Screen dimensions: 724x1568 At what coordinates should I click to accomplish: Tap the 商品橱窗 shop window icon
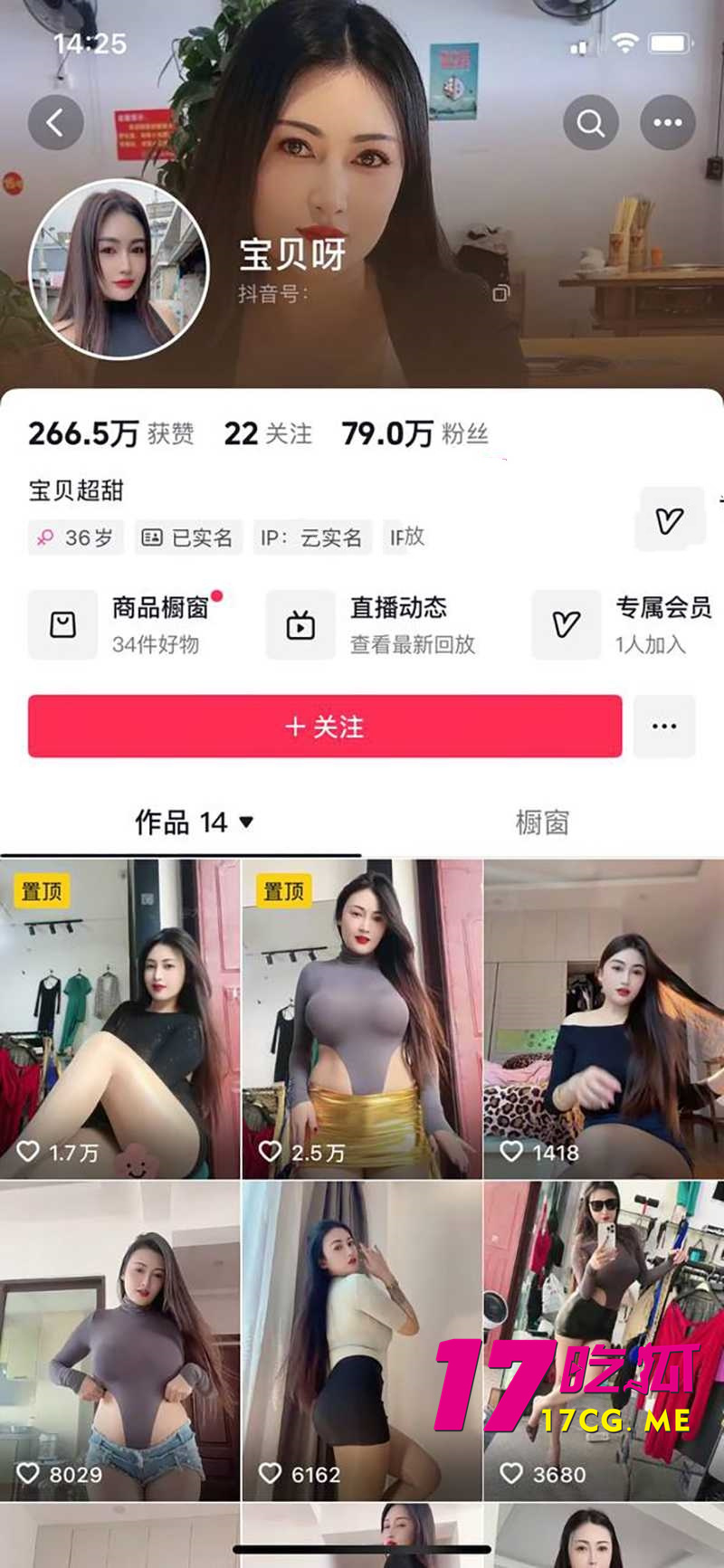coord(62,623)
